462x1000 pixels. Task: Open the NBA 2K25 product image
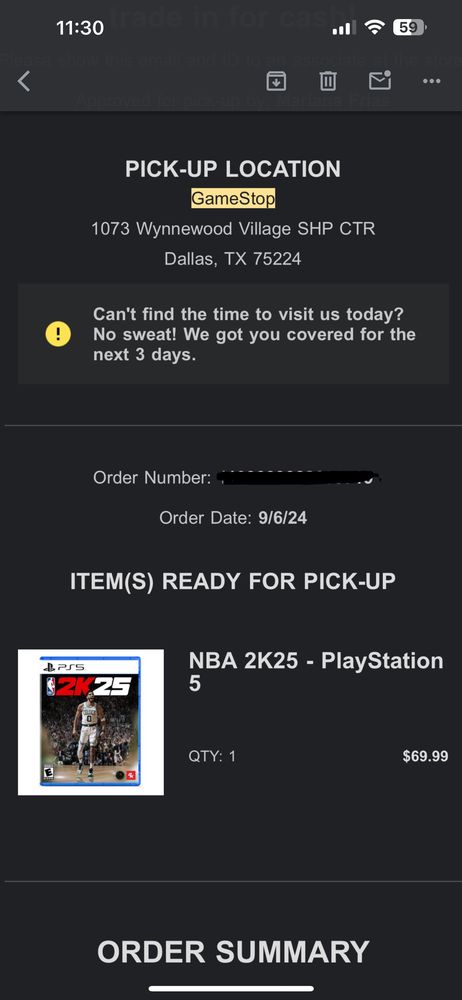(x=91, y=722)
